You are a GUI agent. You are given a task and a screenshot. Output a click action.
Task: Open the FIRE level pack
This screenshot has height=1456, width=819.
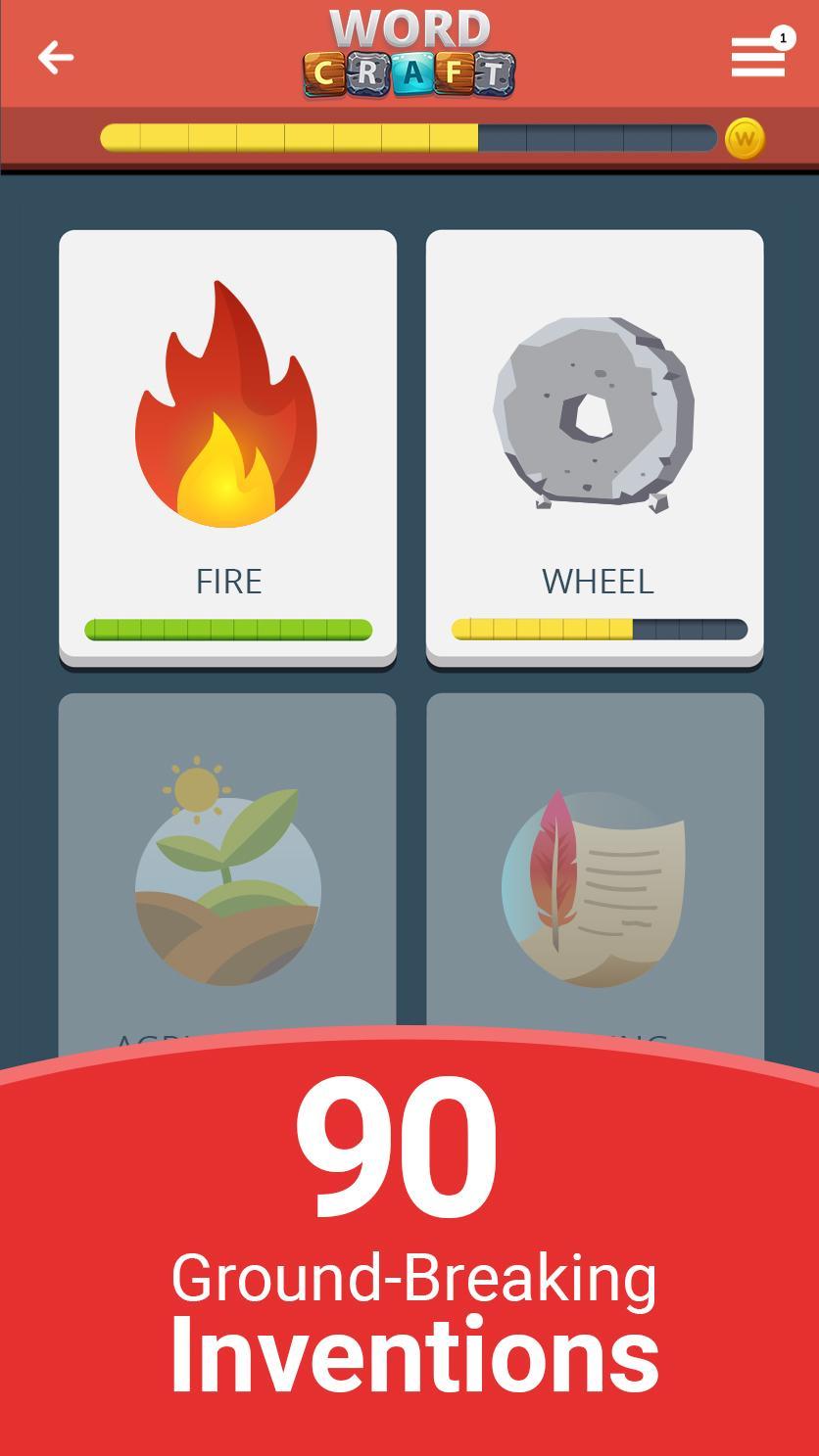click(227, 446)
